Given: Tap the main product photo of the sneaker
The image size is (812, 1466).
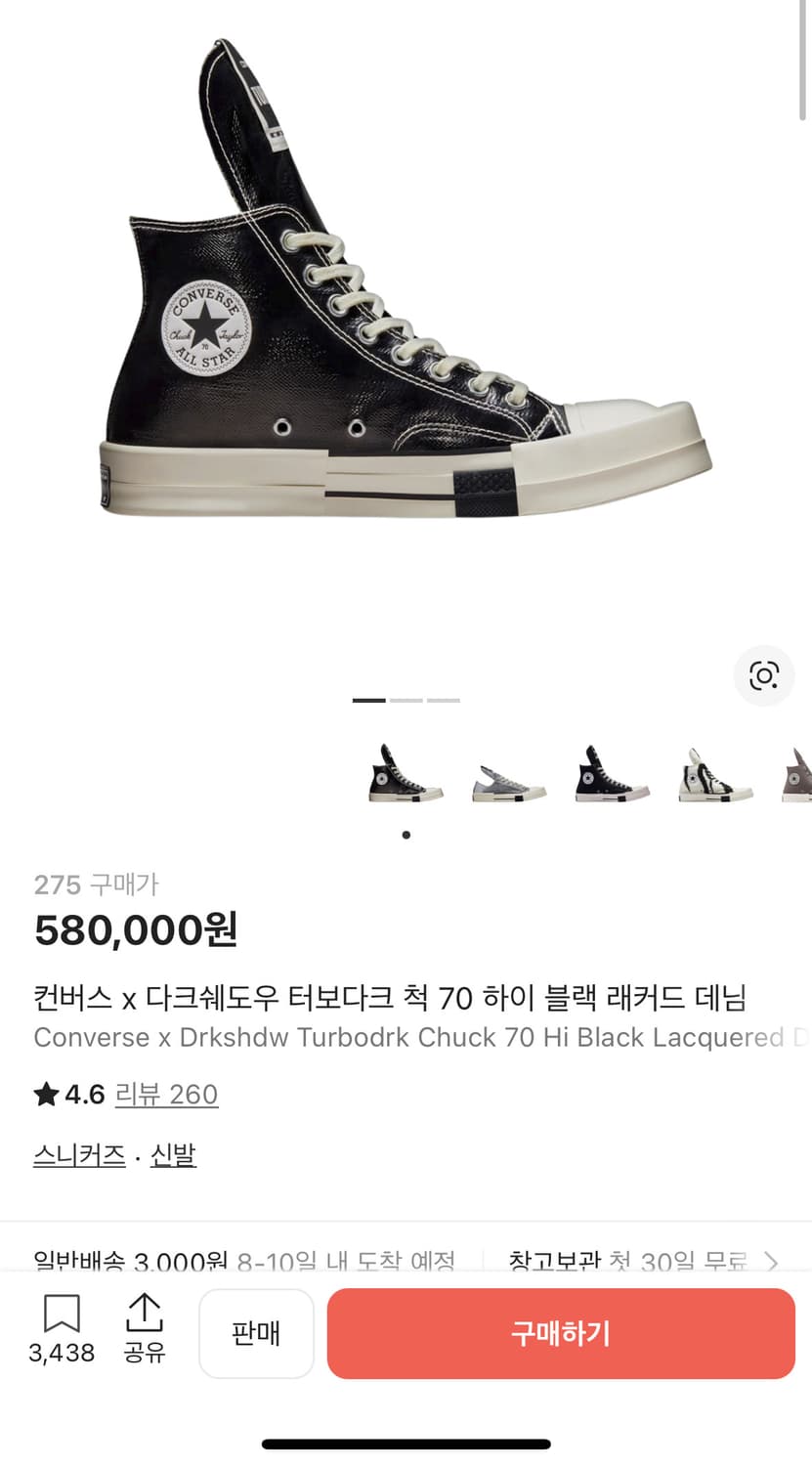Looking at the screenshot, I should coord(406,323).
